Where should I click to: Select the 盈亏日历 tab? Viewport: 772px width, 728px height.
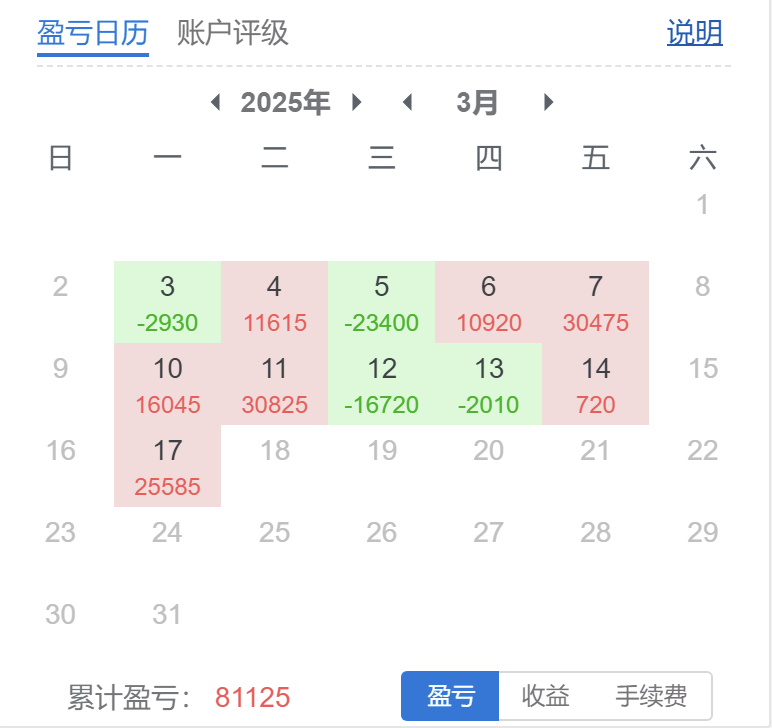92,33
